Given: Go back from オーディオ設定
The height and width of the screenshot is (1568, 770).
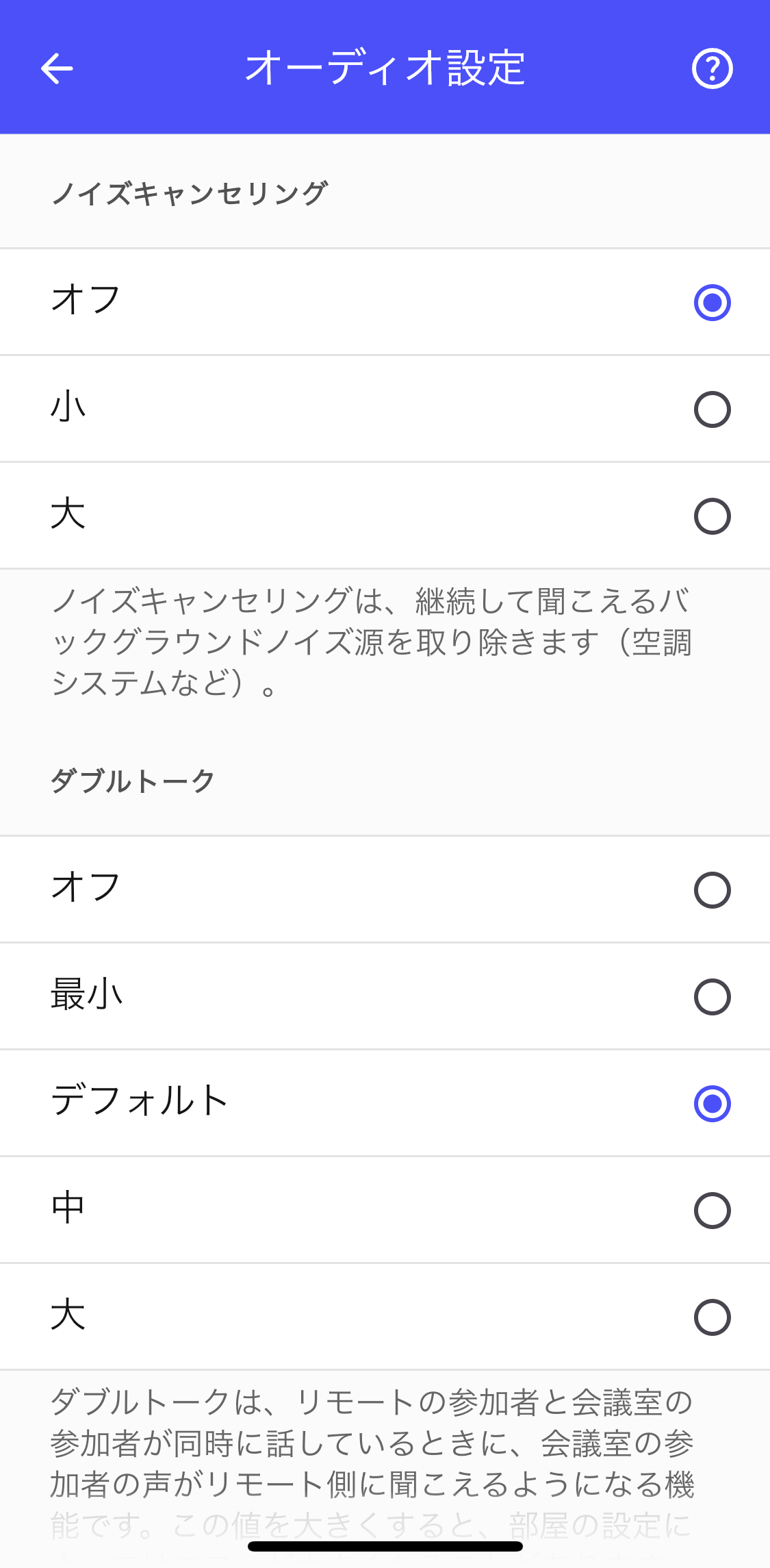Looking at the screenshot, I should click(x=57, y=68).
